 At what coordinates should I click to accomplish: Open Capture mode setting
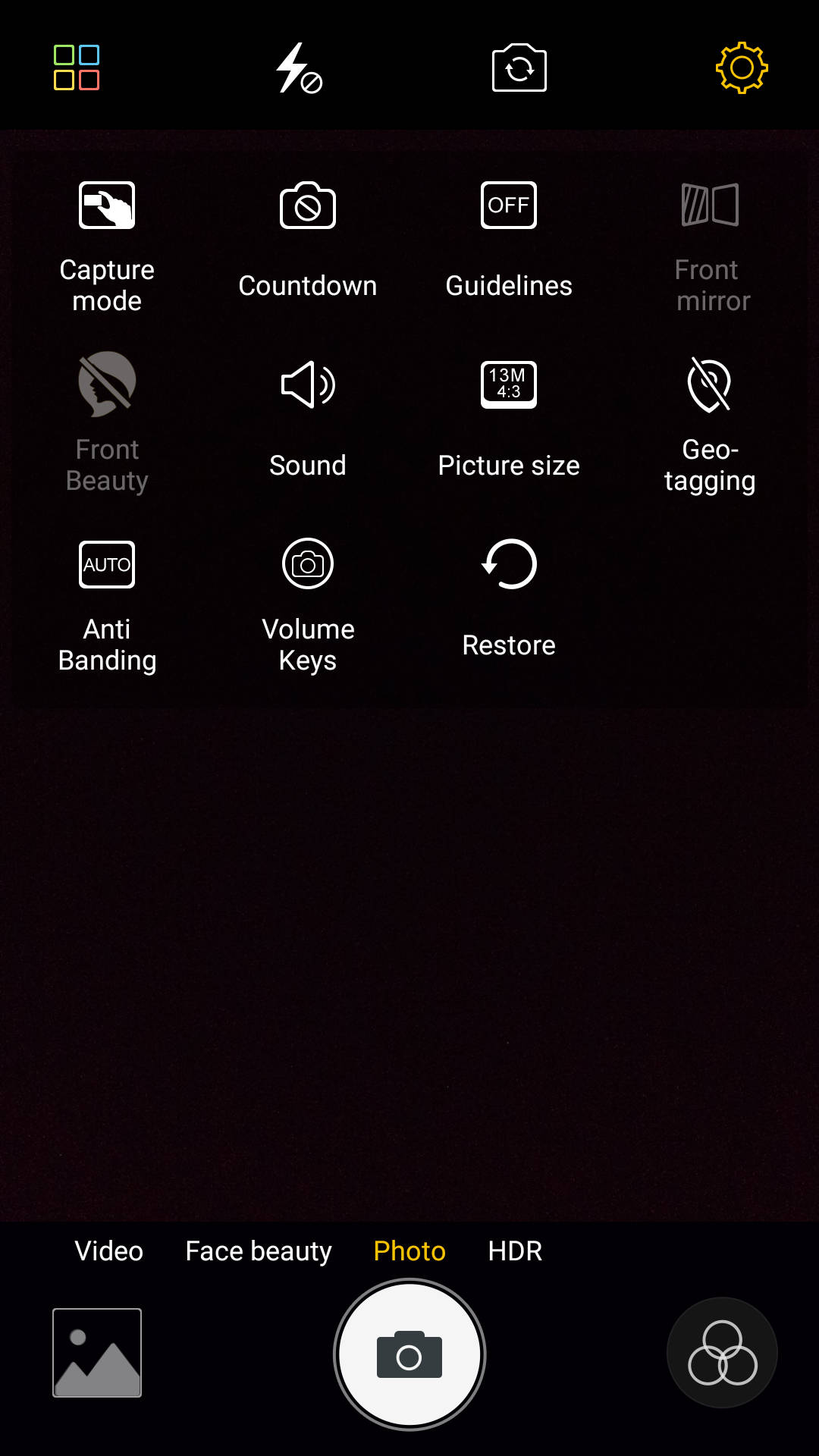coord(107,247)
